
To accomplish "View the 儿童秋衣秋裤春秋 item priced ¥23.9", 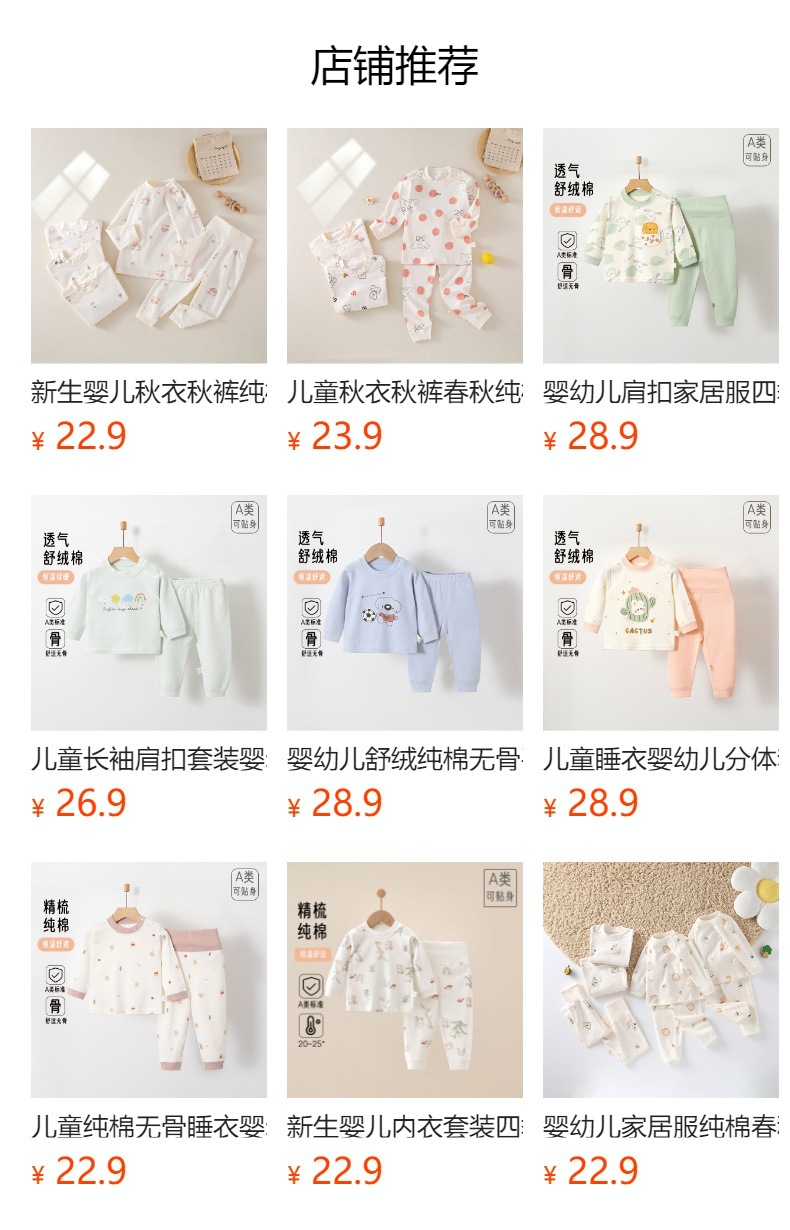I will (x=405, y=246).
